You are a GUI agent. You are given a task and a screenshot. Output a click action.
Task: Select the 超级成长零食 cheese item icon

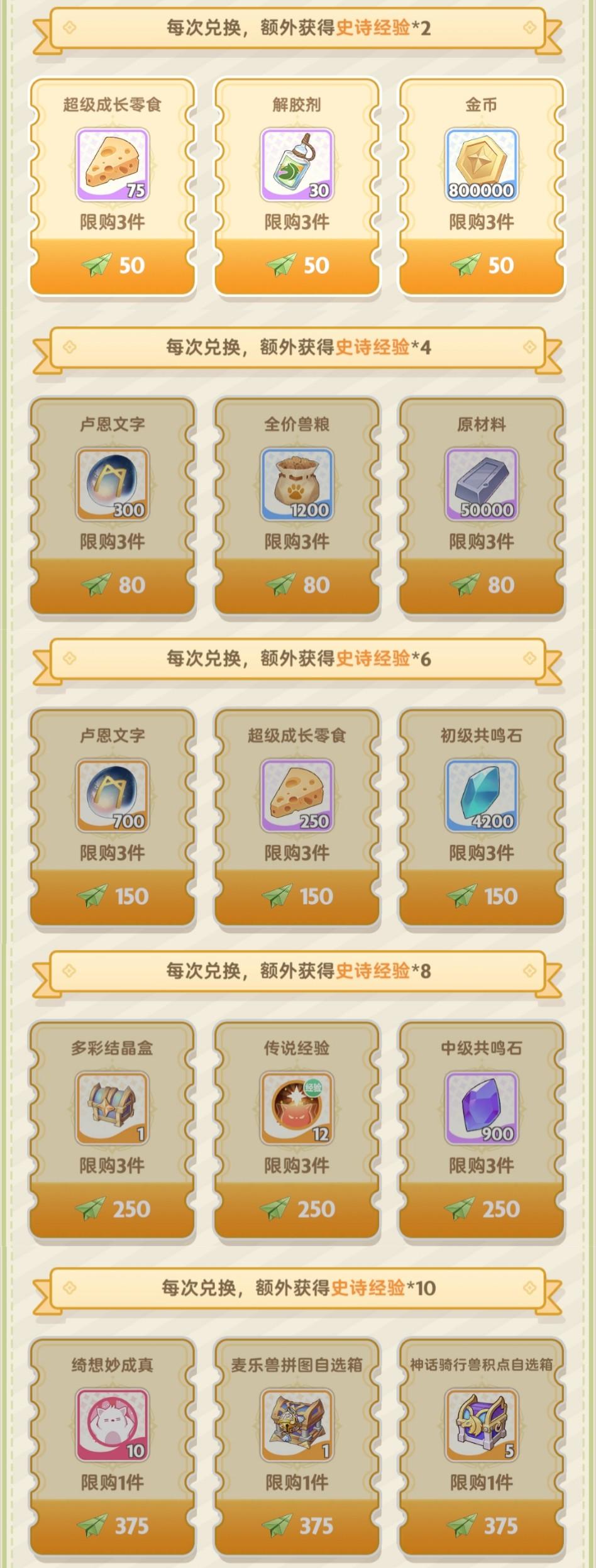(x=111, y=163)
